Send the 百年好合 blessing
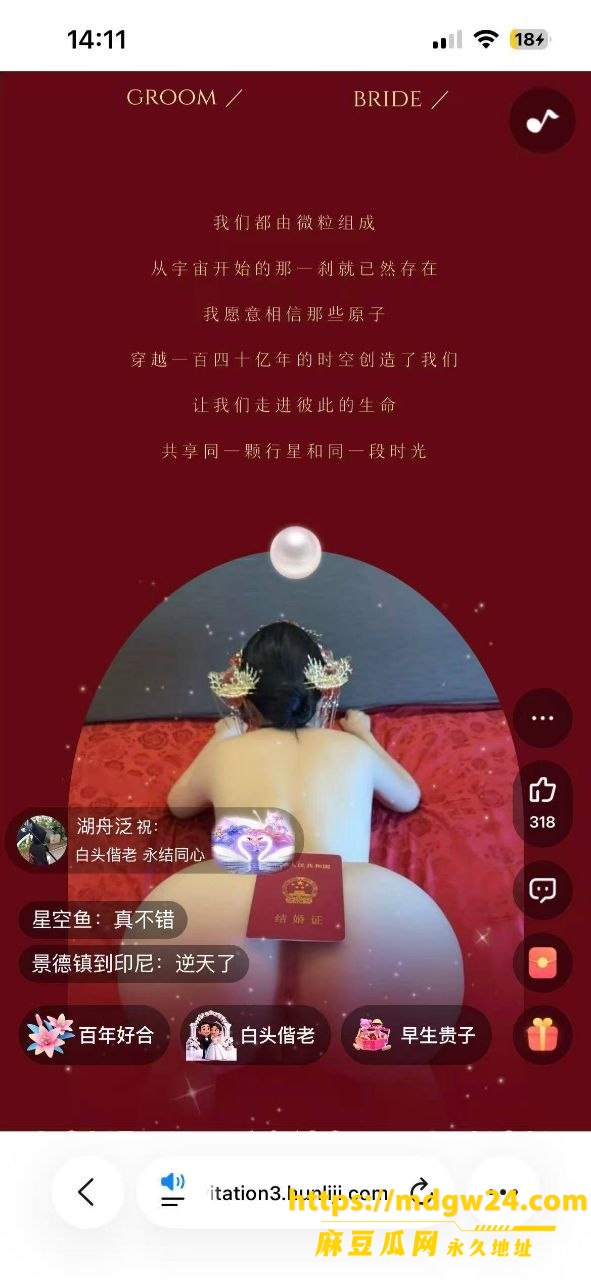Image resolution: width=591 pixels, height=1280 pixels. (x=95, y=1035)
